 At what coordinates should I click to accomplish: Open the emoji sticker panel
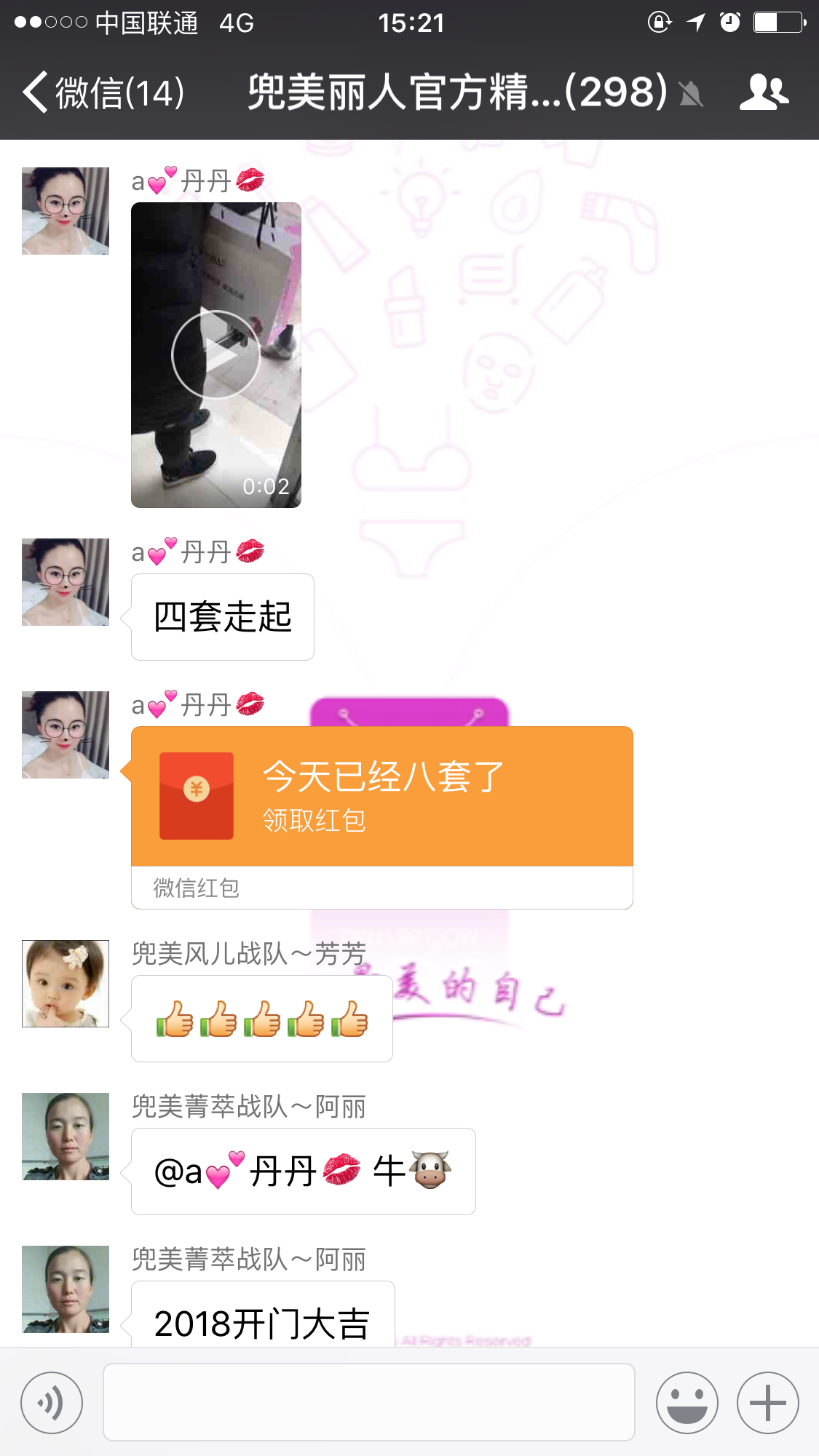[687, 1402]
